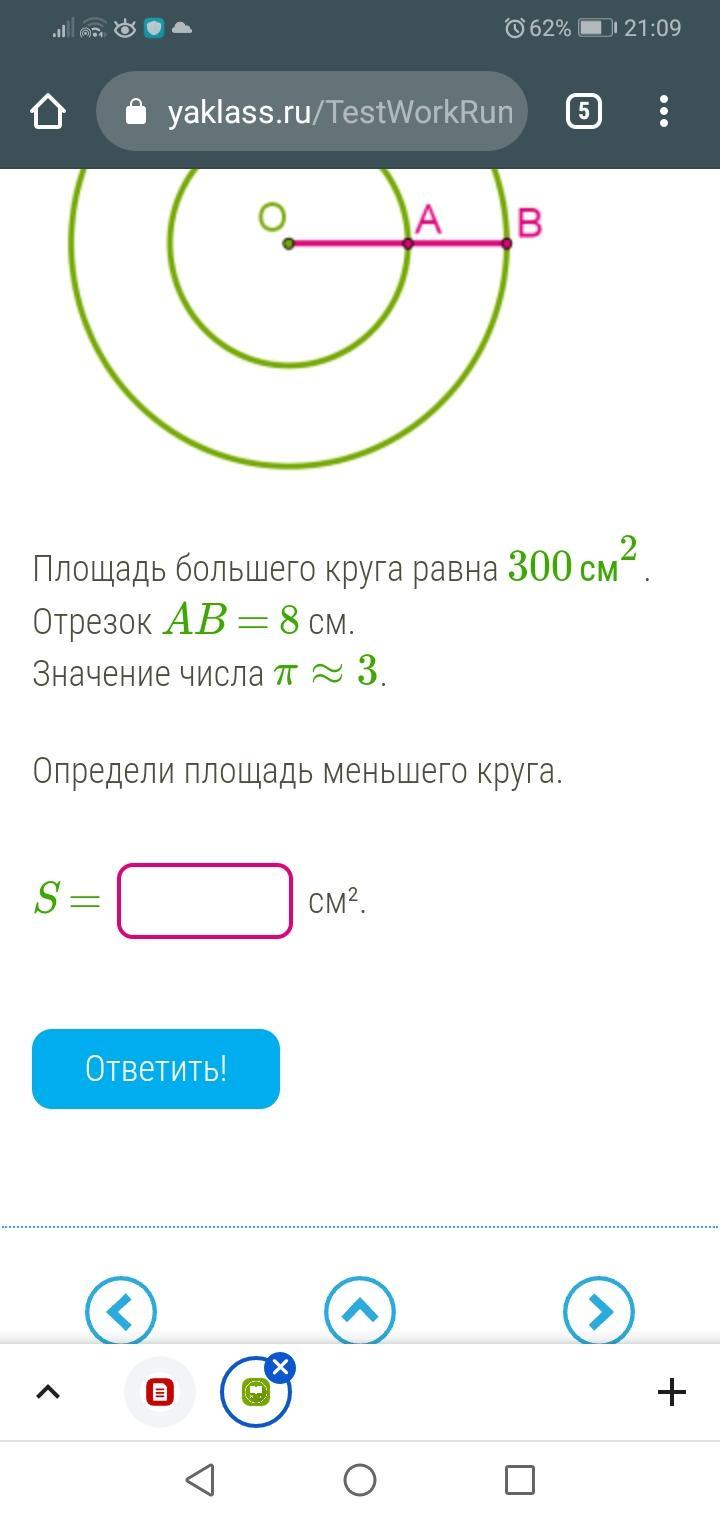
Task: Go to the next question arrow
Action: [x=599, y=1312]
